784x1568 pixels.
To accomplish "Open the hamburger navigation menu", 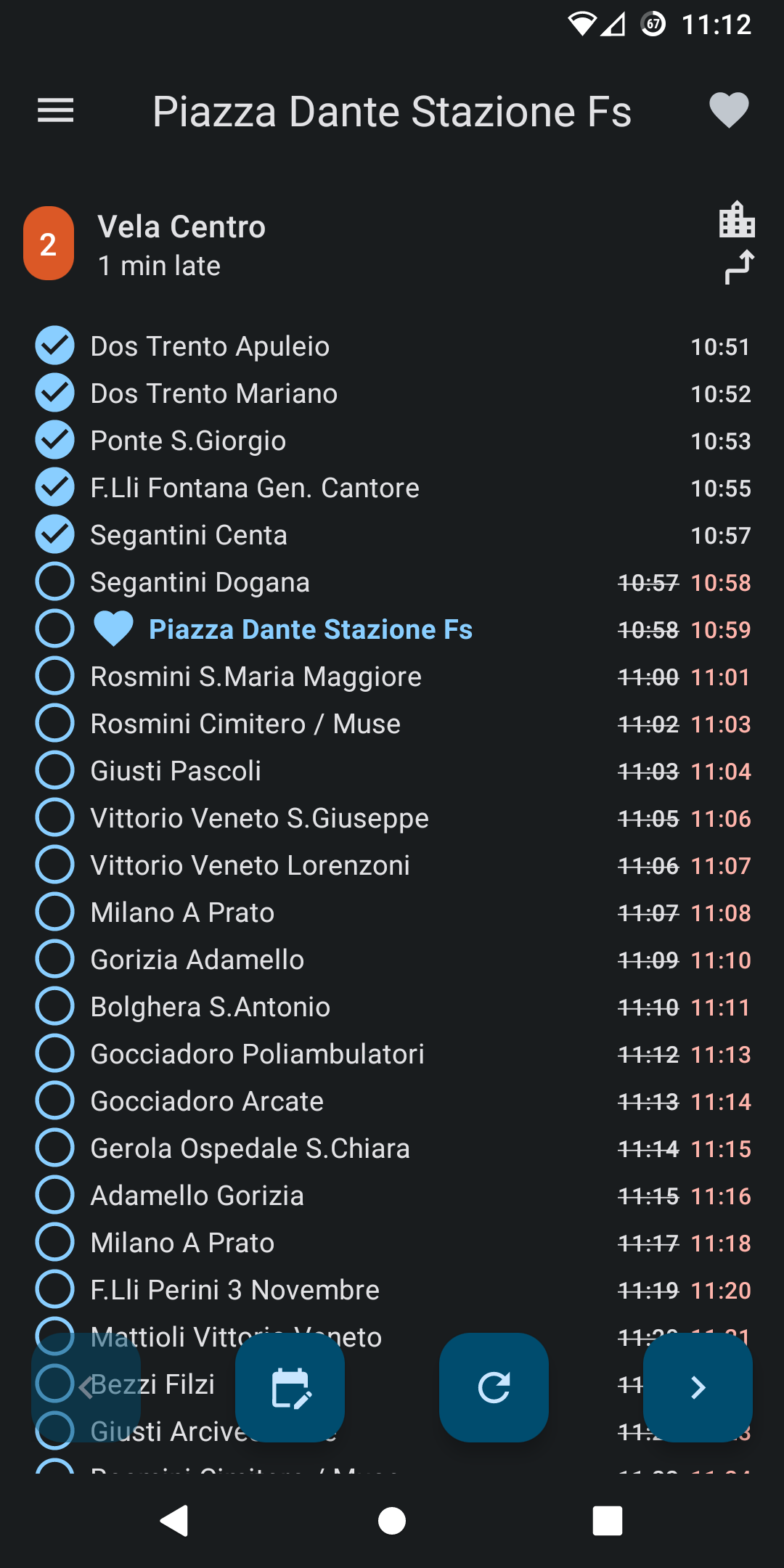I will click(x=56, y=111).
